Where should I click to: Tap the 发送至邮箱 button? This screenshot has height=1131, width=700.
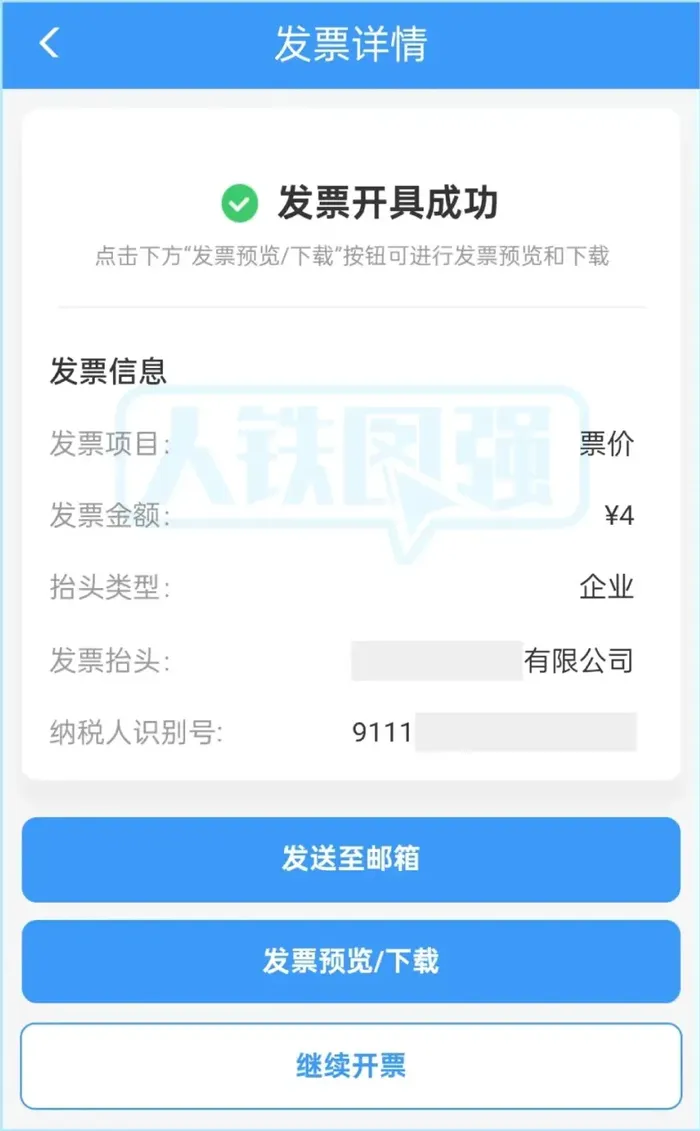click(350, 859)
